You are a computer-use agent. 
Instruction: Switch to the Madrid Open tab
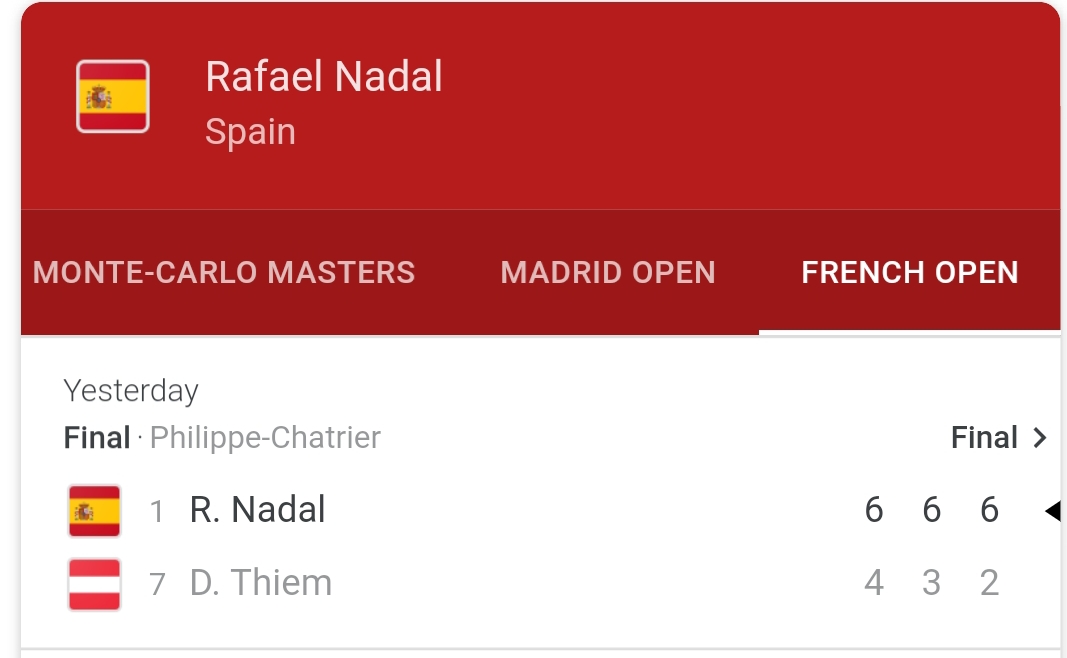[x=608, y=272]
